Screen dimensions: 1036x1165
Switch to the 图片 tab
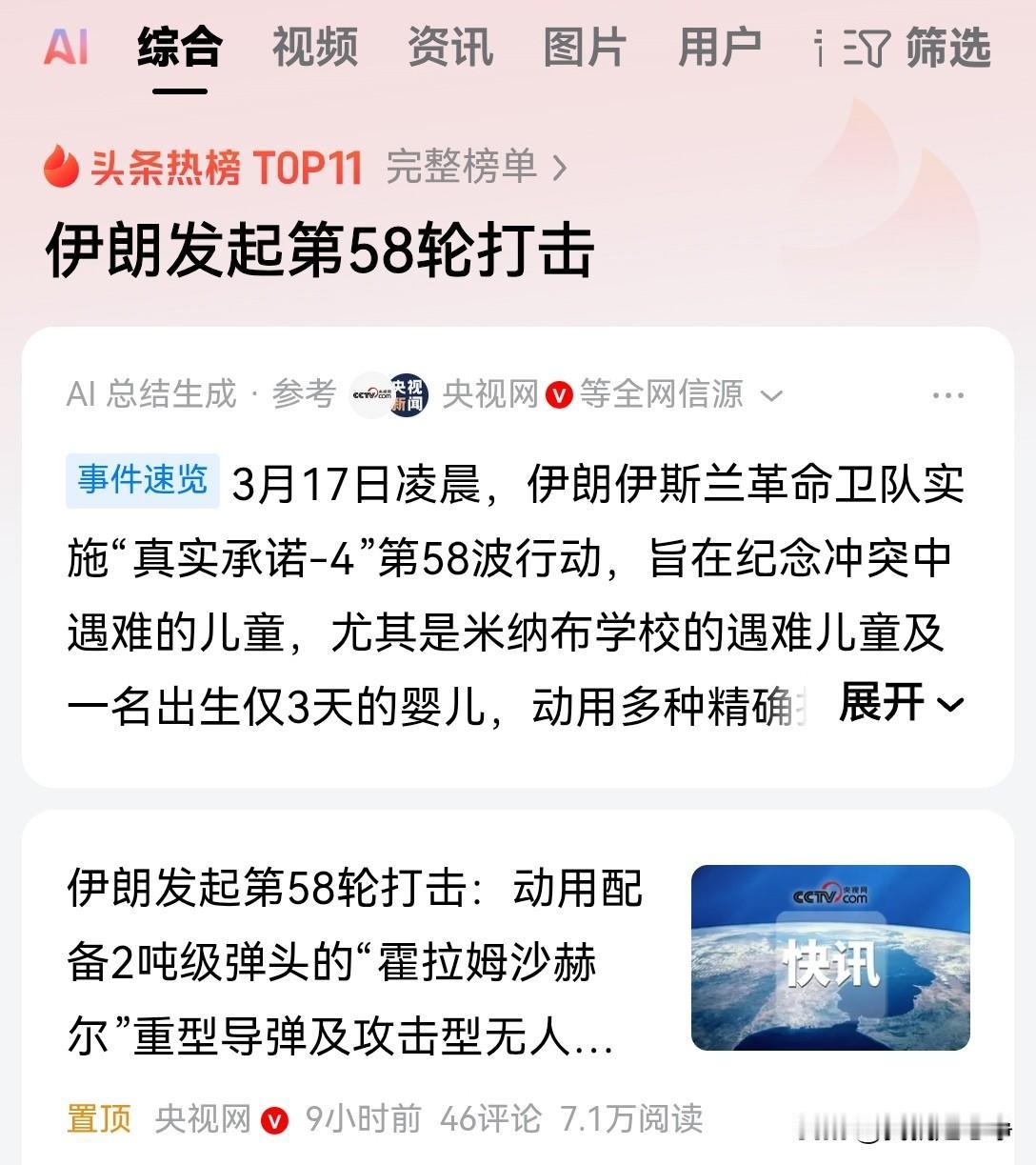(584, 48)
